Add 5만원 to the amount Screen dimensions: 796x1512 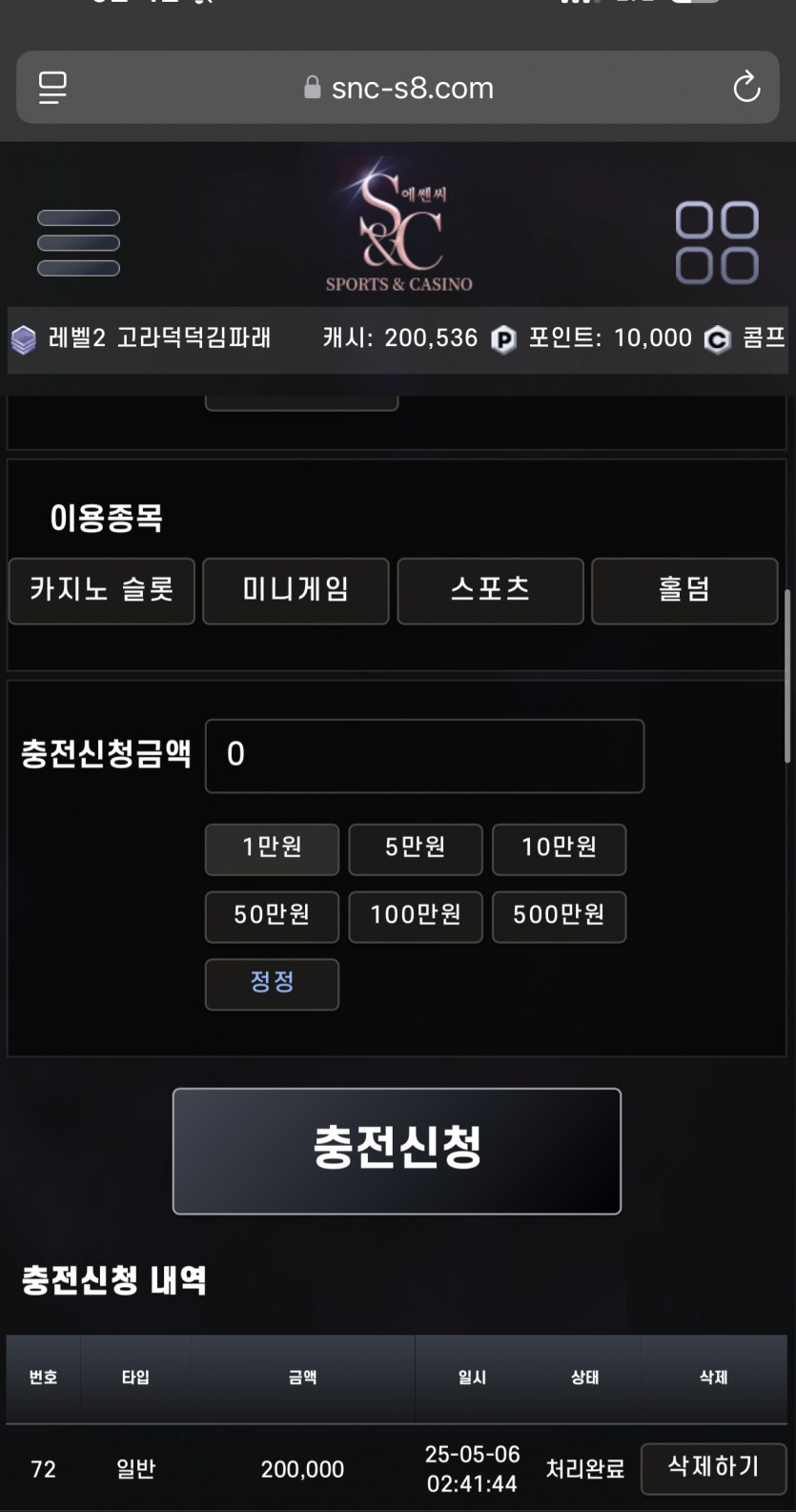click(415, 848)
